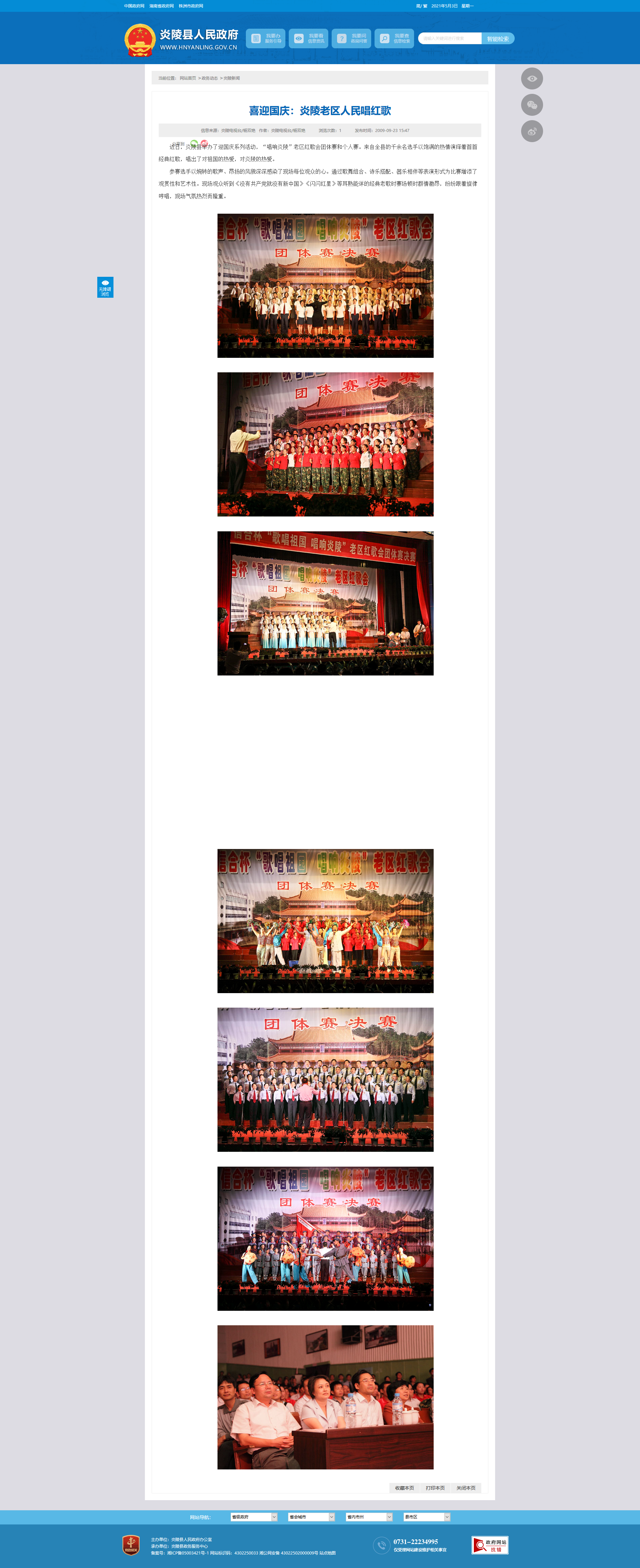Image resolution: width=640 pixels, height=1568 pixels.
Task: Open the 株洲市政府网 link
Action: coord(190,6)
